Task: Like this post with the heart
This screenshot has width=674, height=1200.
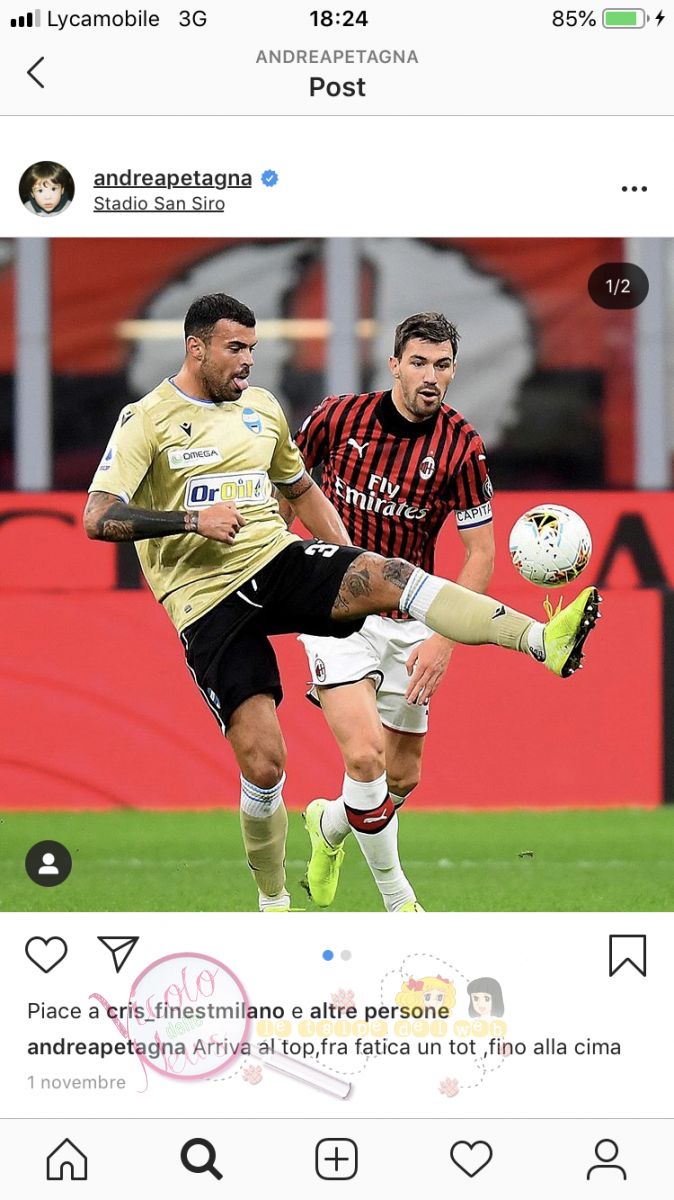Action: (46, 955)
